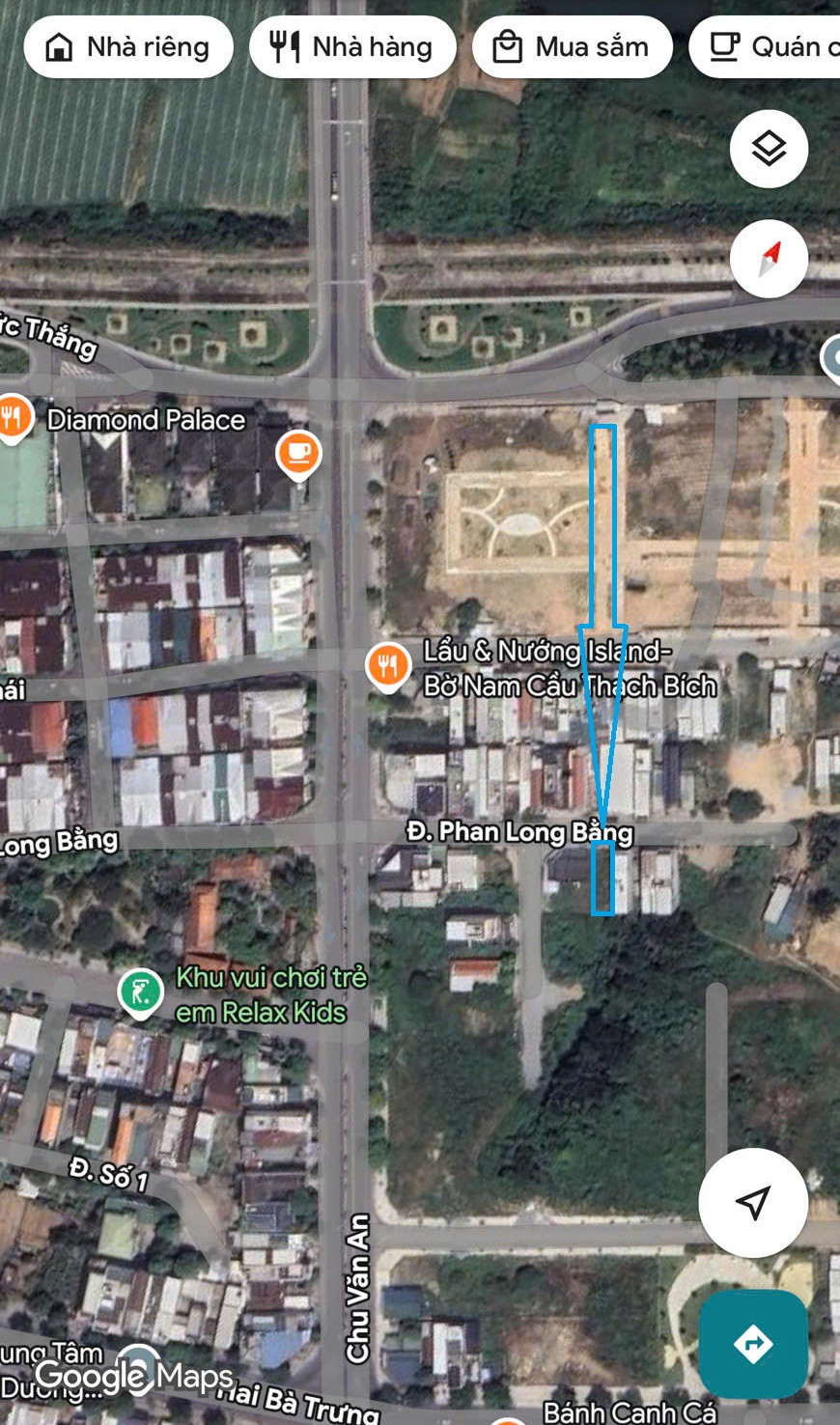
Task: Center map on my location
Action: [753, 1202]
